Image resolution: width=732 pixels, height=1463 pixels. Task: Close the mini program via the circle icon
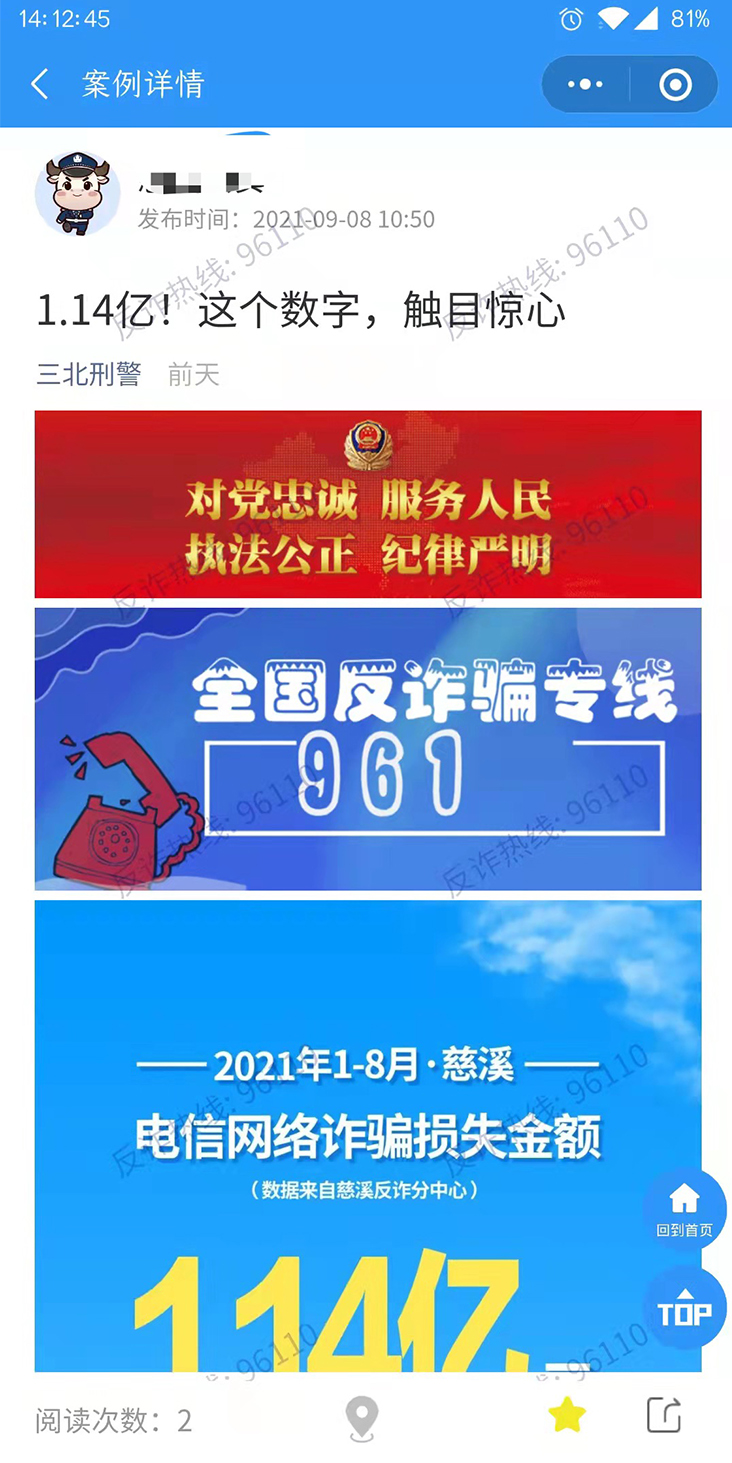675,84
